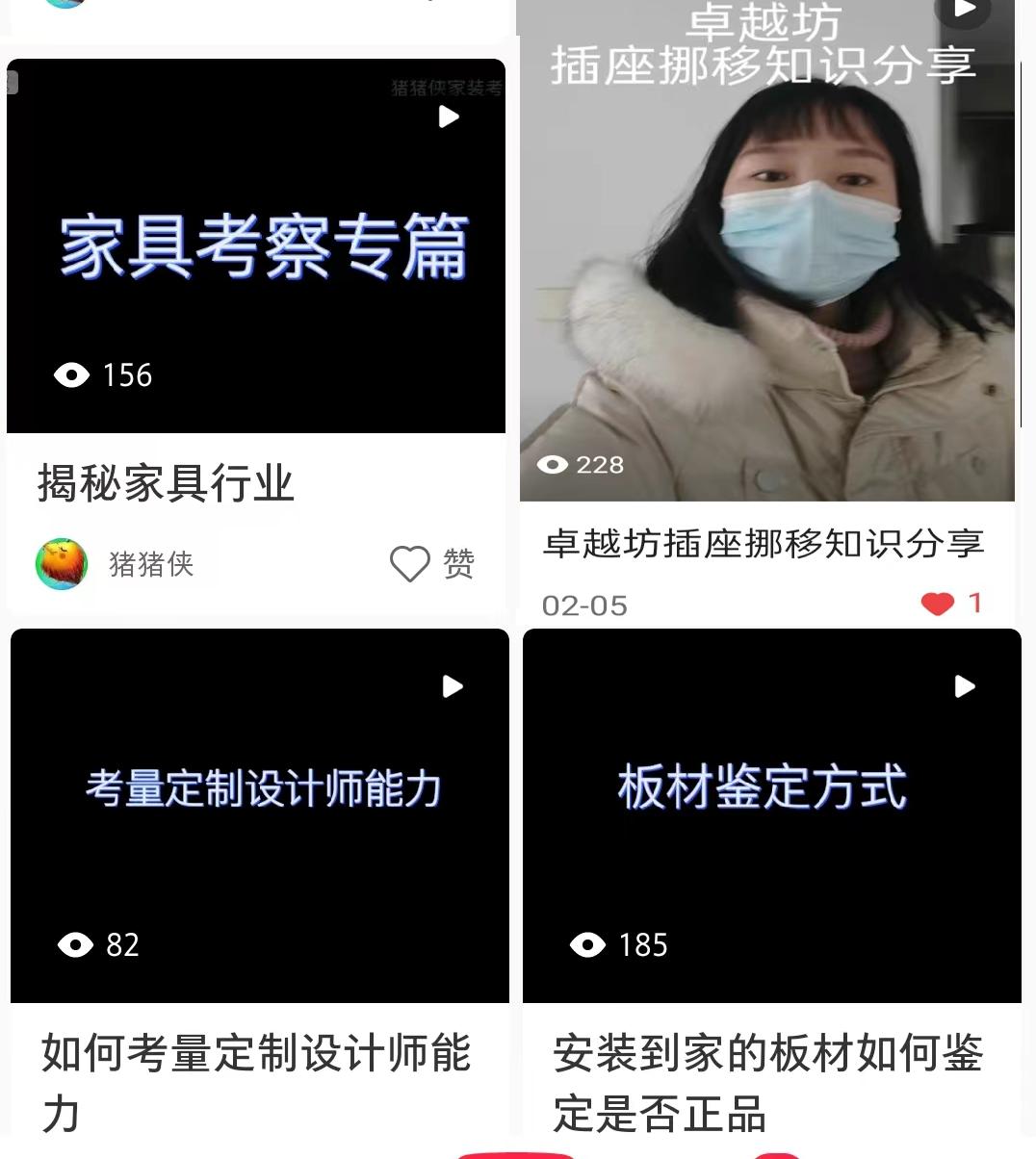Click the play icon on 考量定制设计师能力 video

click(452, 686)
